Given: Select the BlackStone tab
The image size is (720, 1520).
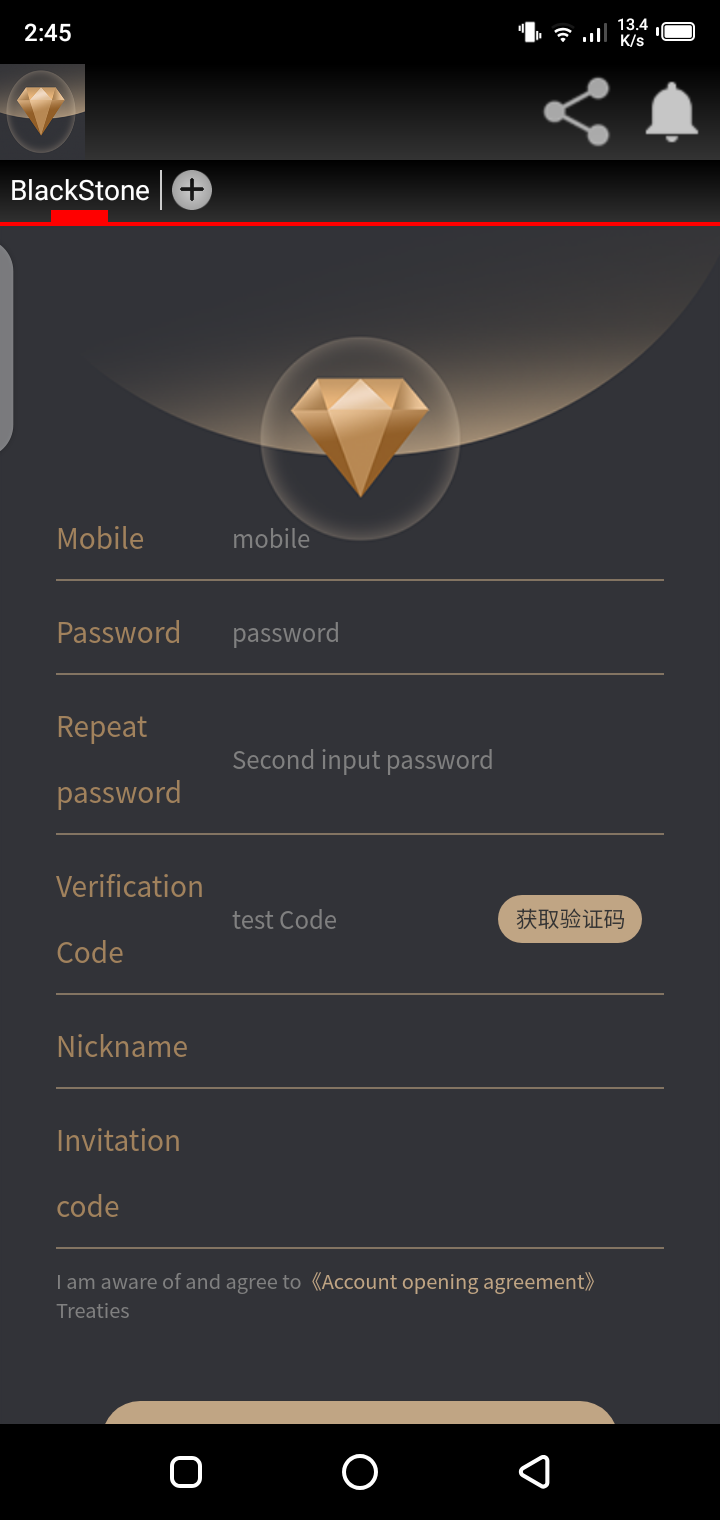Looking at the screenshot, I should tap(80, 190).
